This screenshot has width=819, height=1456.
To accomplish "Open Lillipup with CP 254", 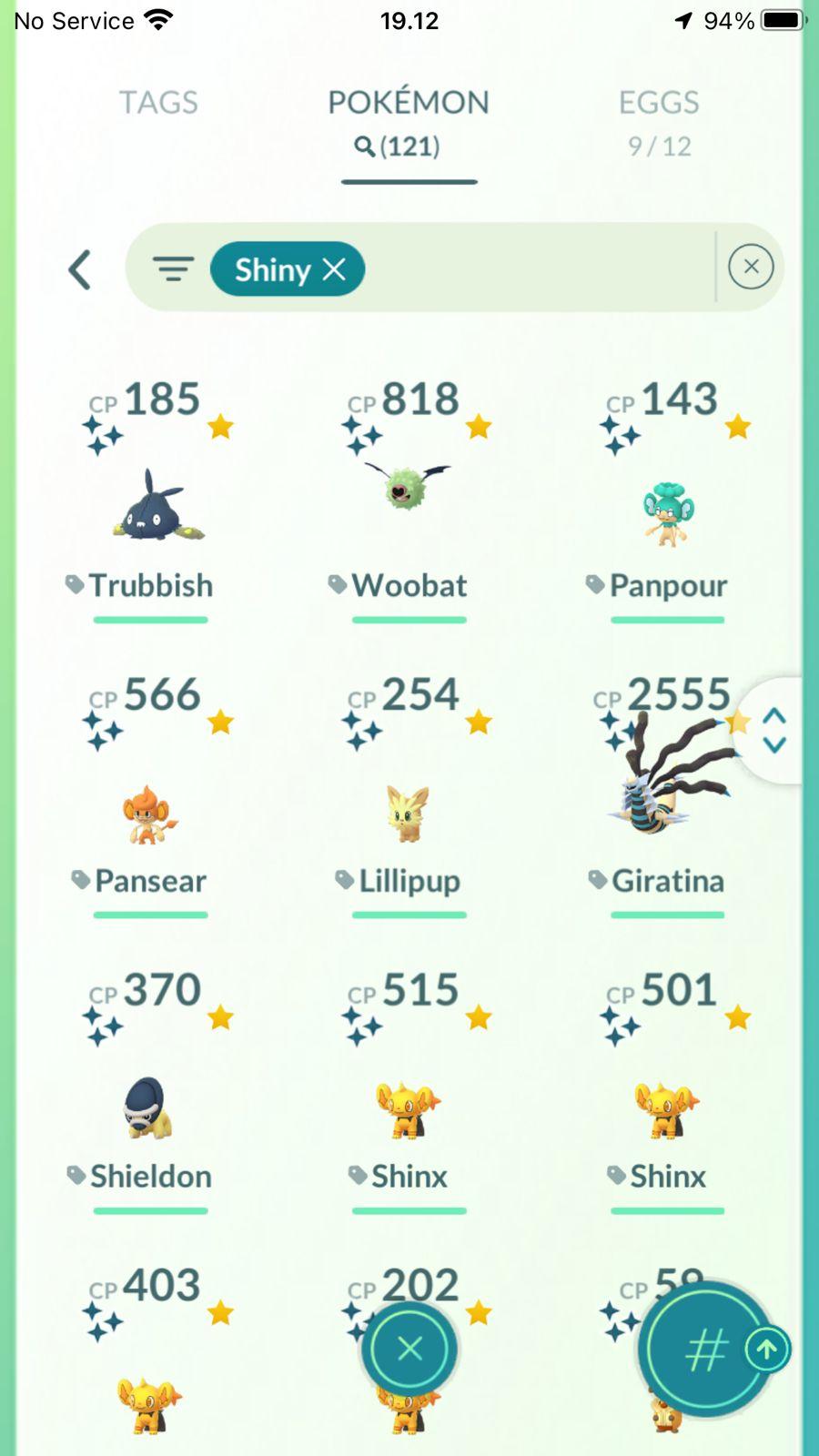I will pyautogui.click(x=409, y=813).
